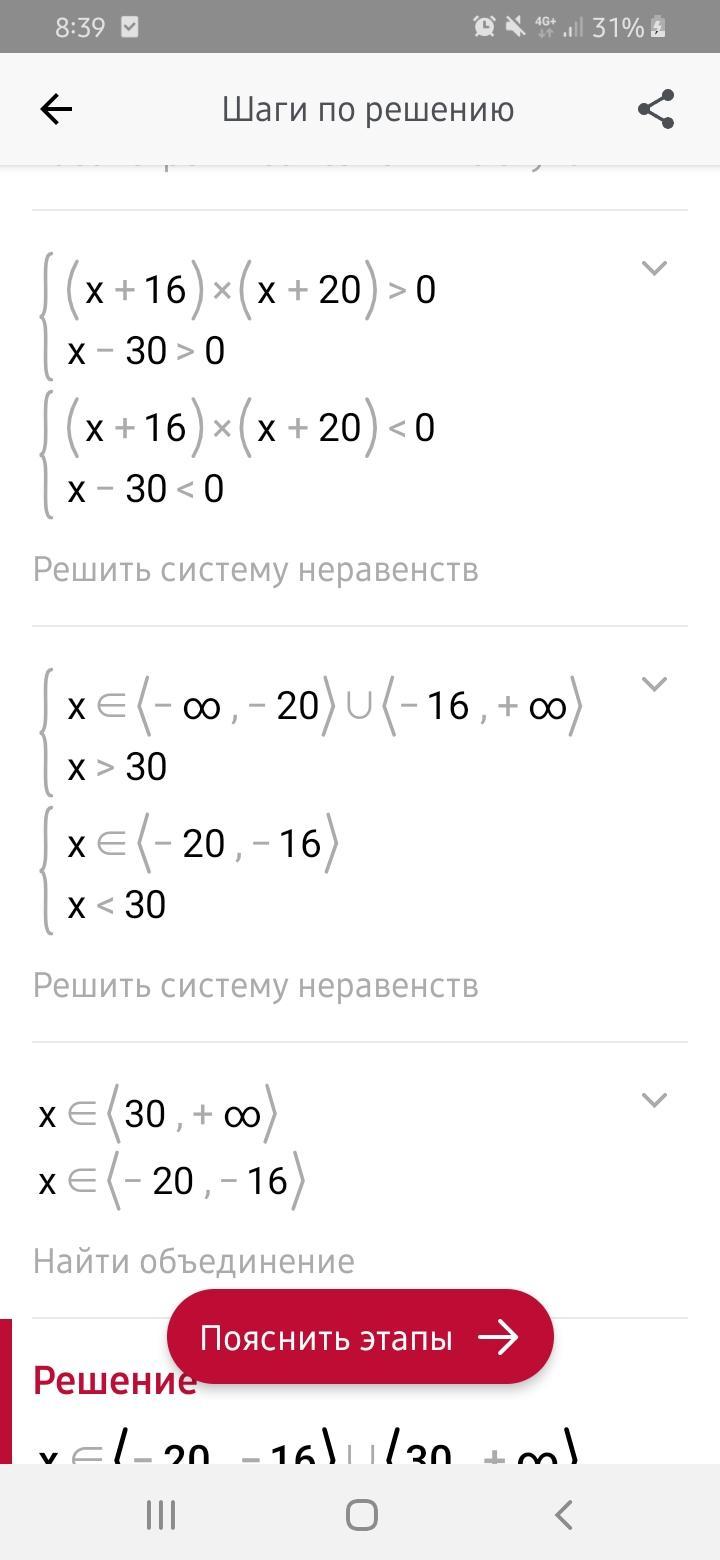
Task: Share the solution steps
Action: (x=656, y=109)
